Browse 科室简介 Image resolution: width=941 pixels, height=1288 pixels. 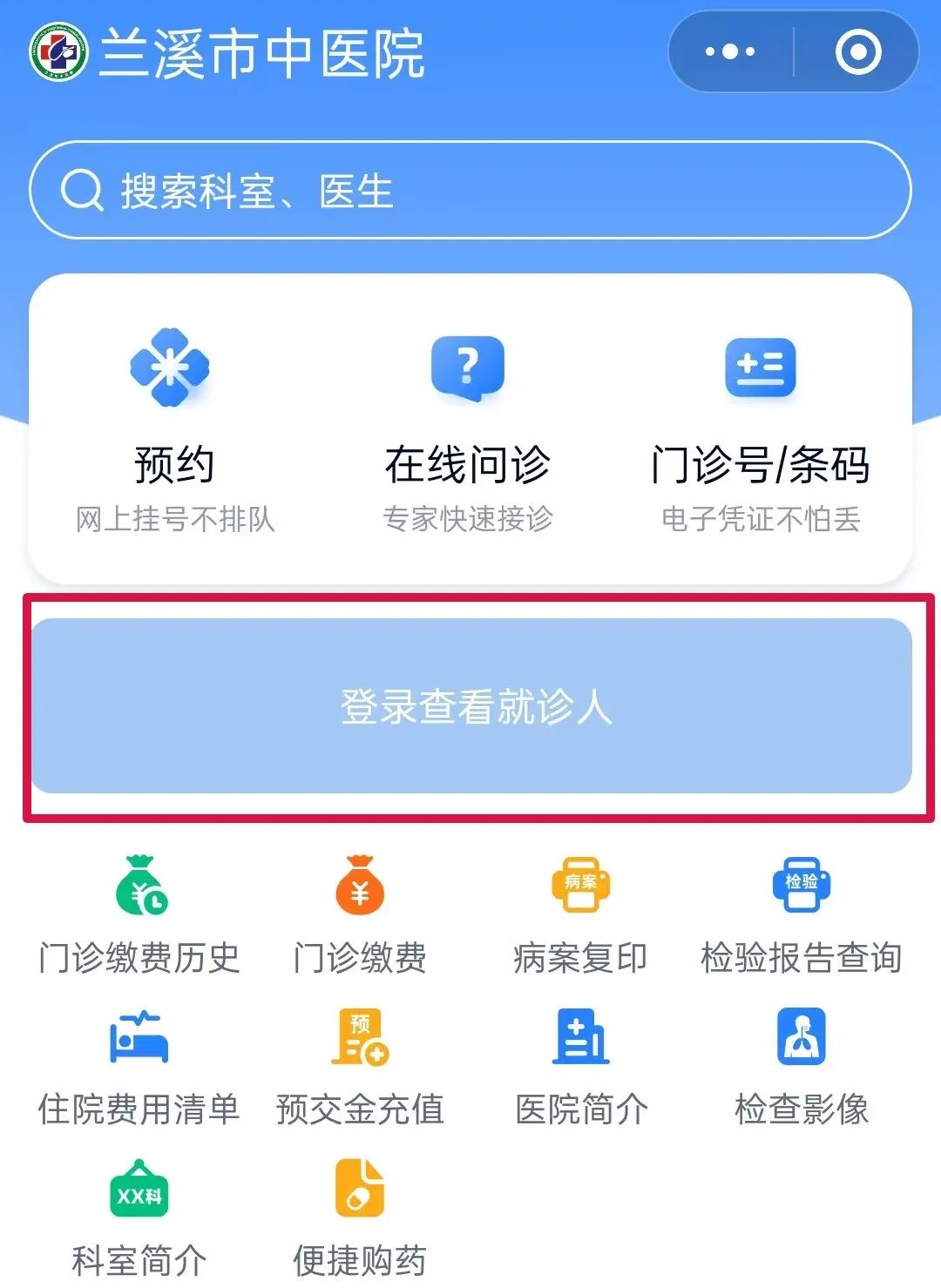pyautogui.click(x=139, y=1217)
